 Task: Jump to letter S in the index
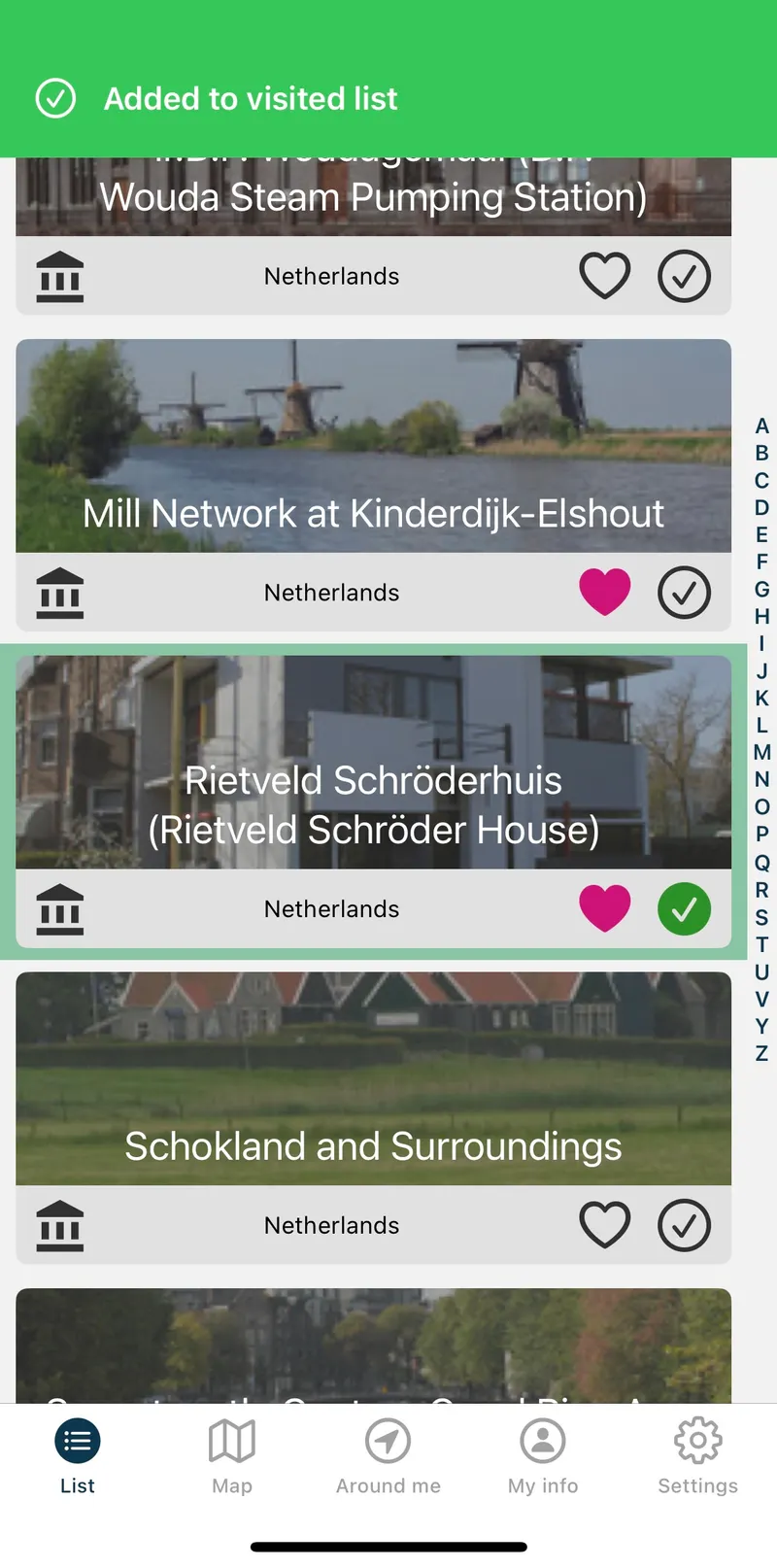click(761, 917)
